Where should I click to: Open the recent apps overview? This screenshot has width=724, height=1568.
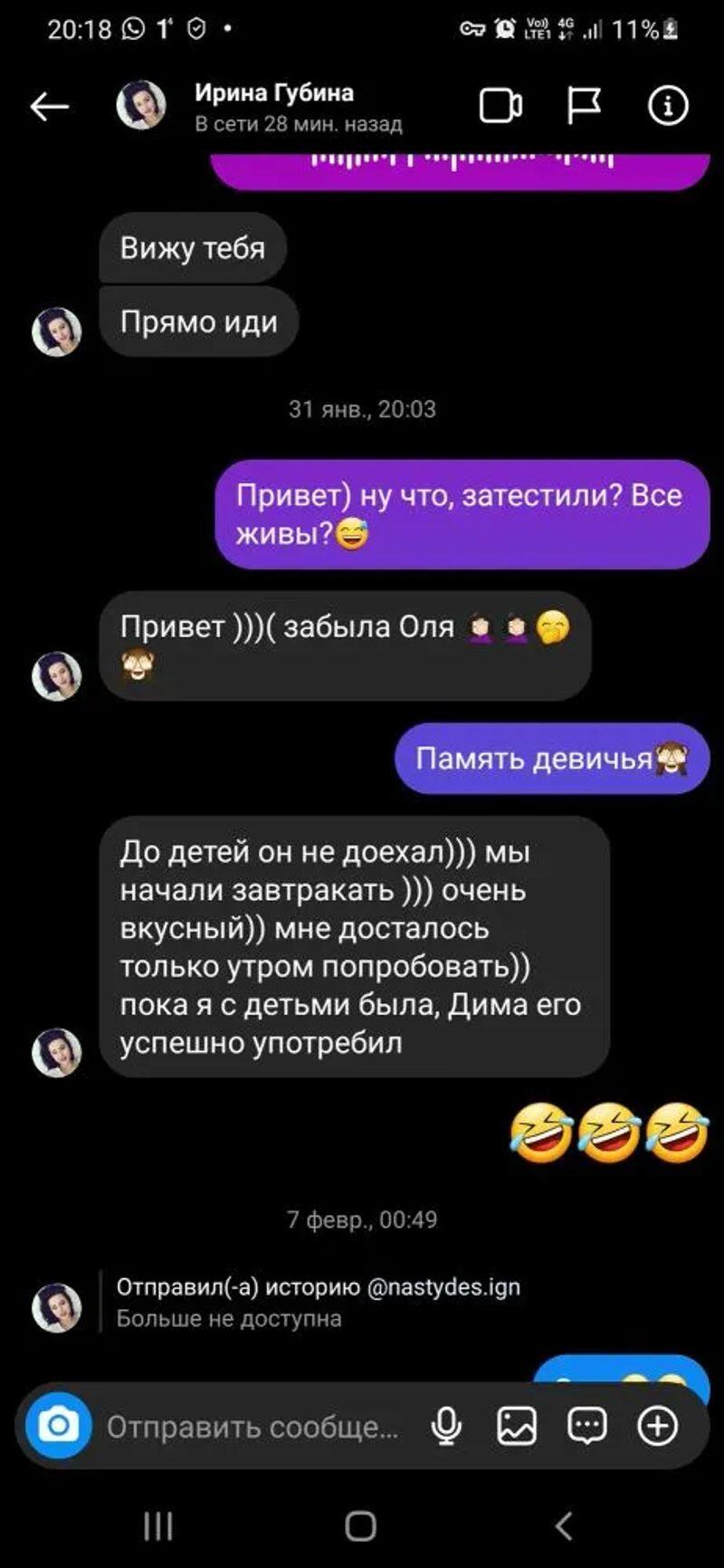pyautogui.click(x=158, y=1526)
